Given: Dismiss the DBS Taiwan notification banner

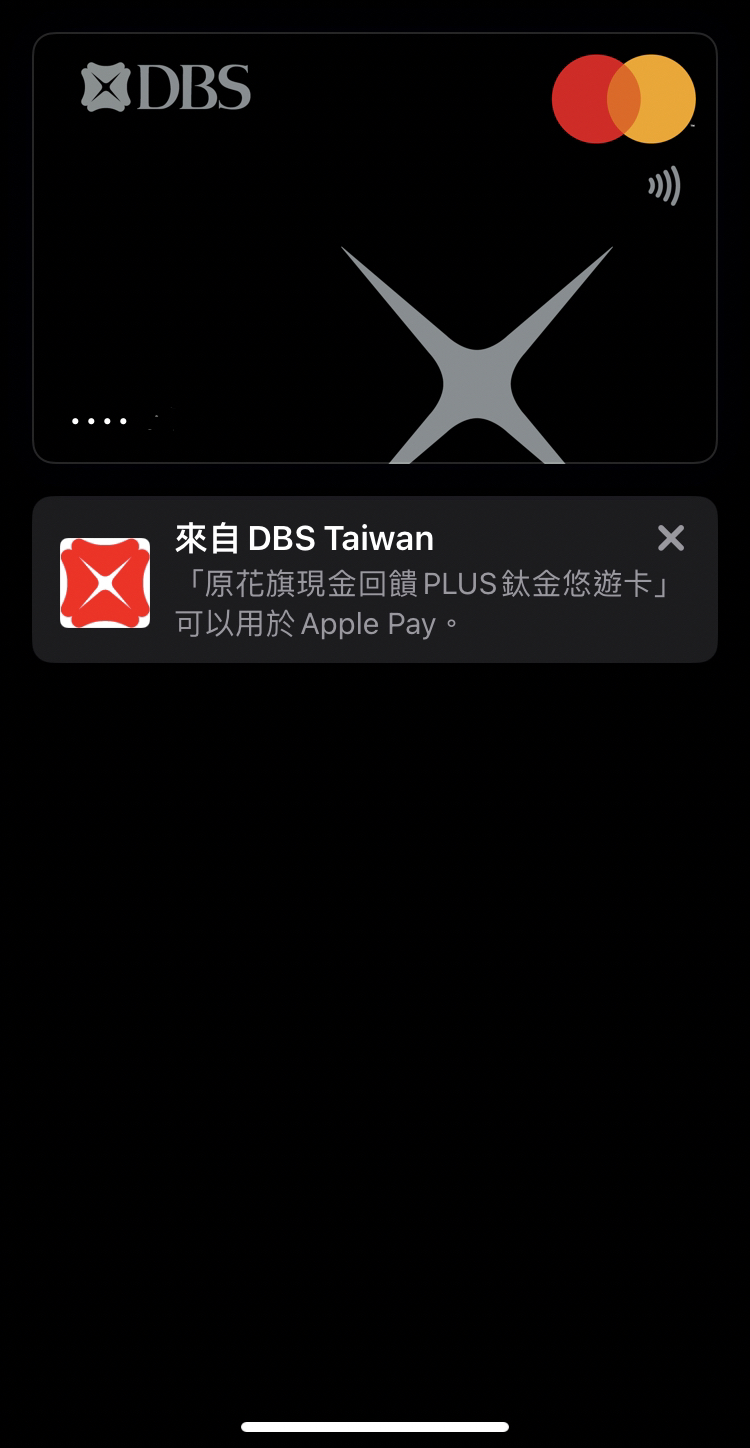Looking at the screenshot, I should [670, 539].
